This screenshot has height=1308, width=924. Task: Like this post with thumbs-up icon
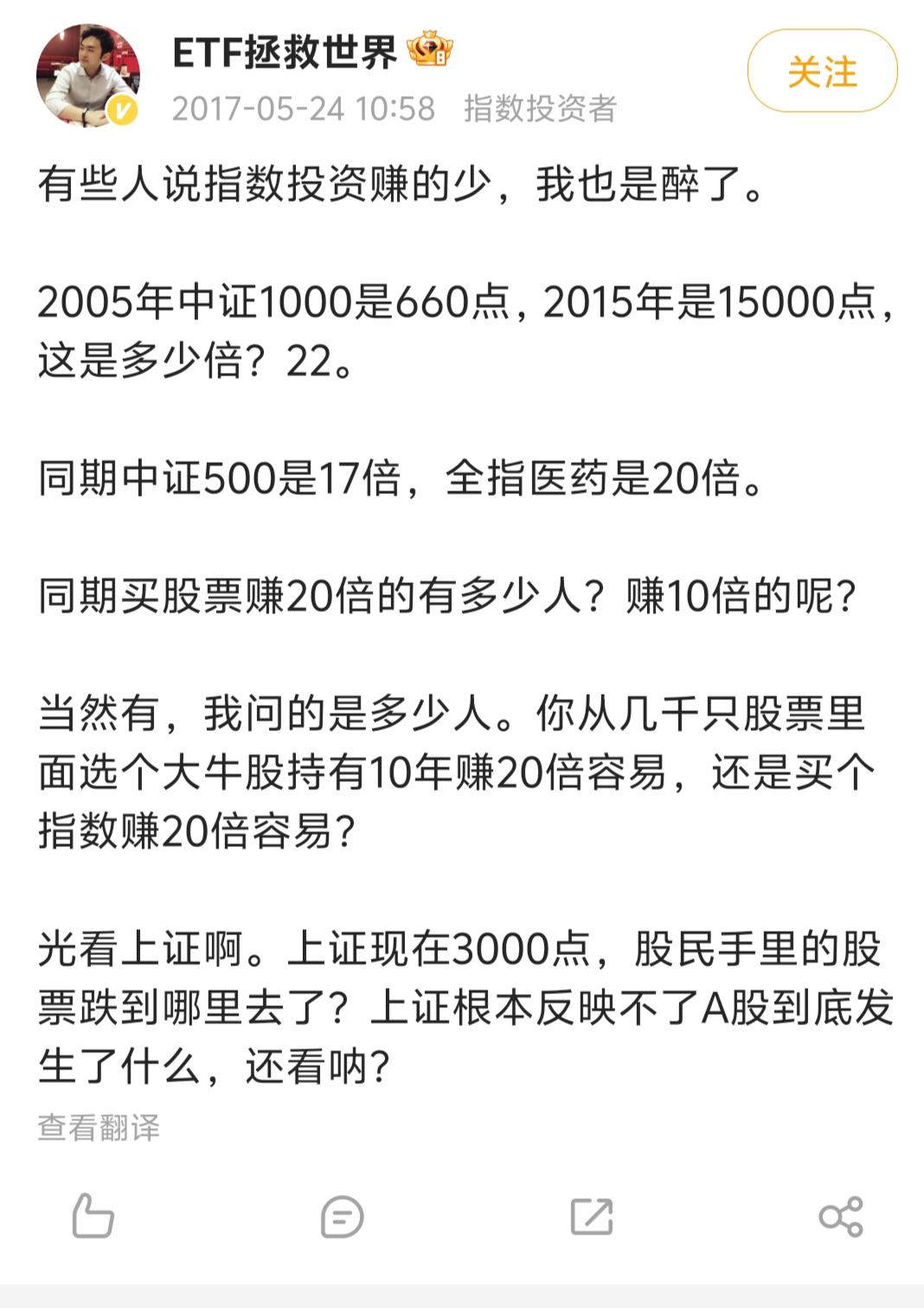click(x=93, y=1216)
